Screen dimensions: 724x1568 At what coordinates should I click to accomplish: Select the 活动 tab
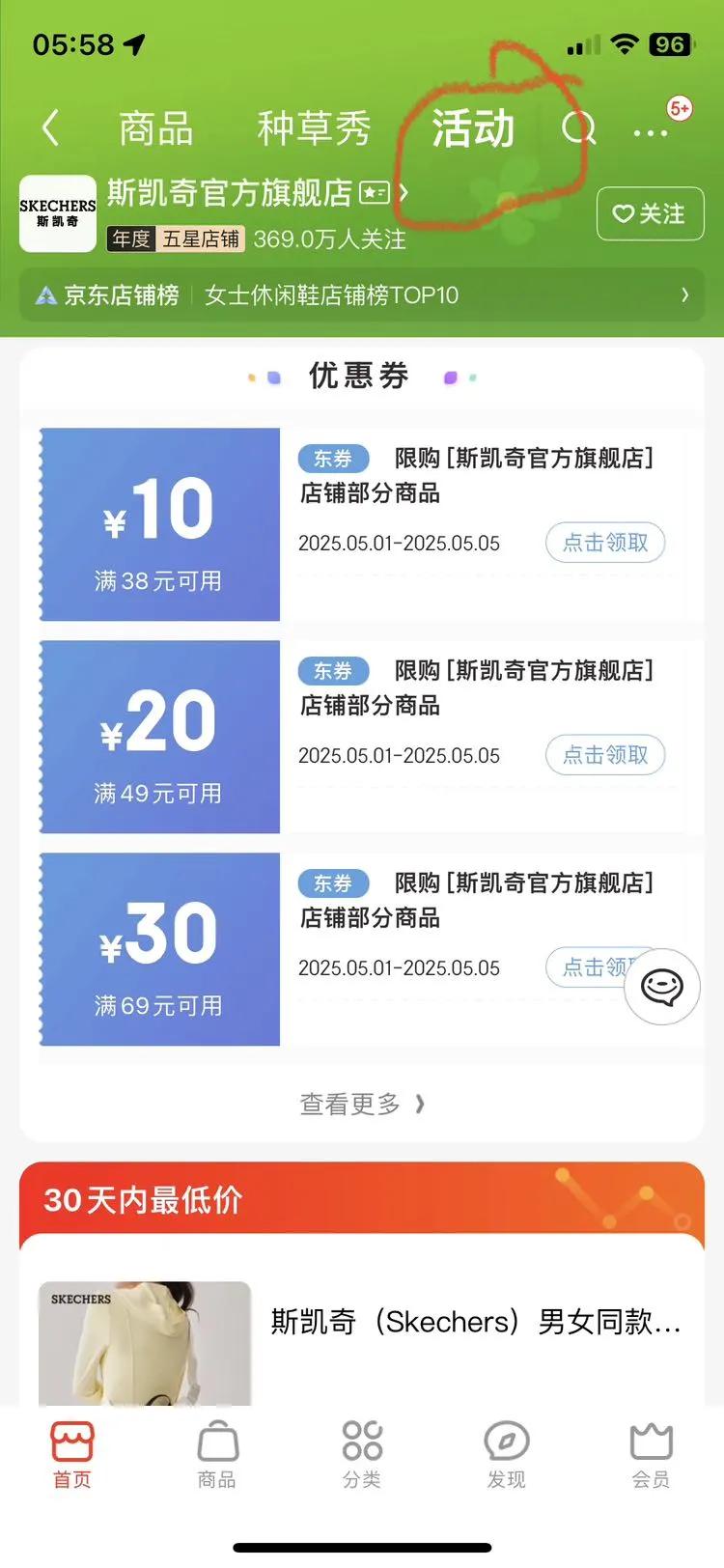473,128
